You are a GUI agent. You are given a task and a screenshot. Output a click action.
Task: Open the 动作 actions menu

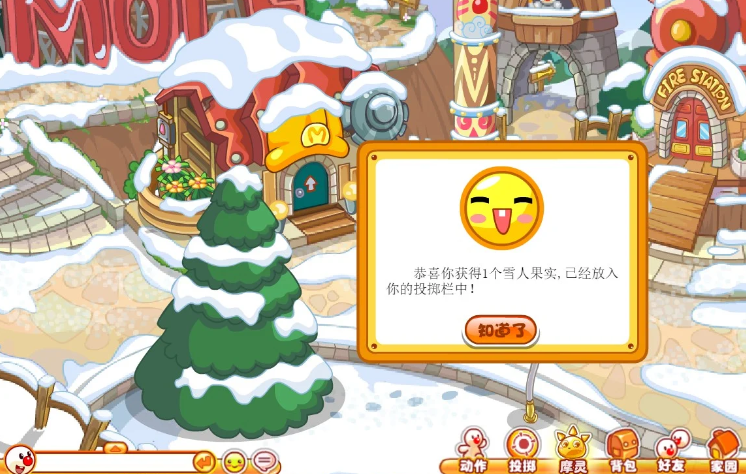point(472,450)
